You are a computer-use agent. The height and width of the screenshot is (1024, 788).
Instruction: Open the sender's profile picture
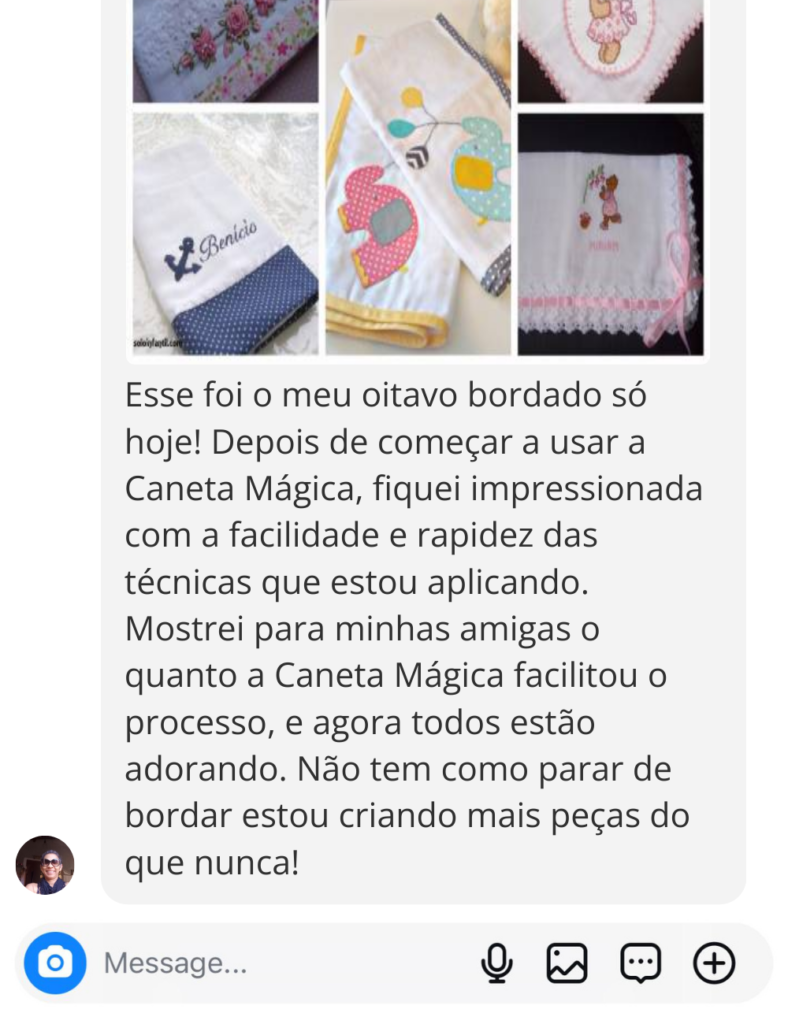45,865
